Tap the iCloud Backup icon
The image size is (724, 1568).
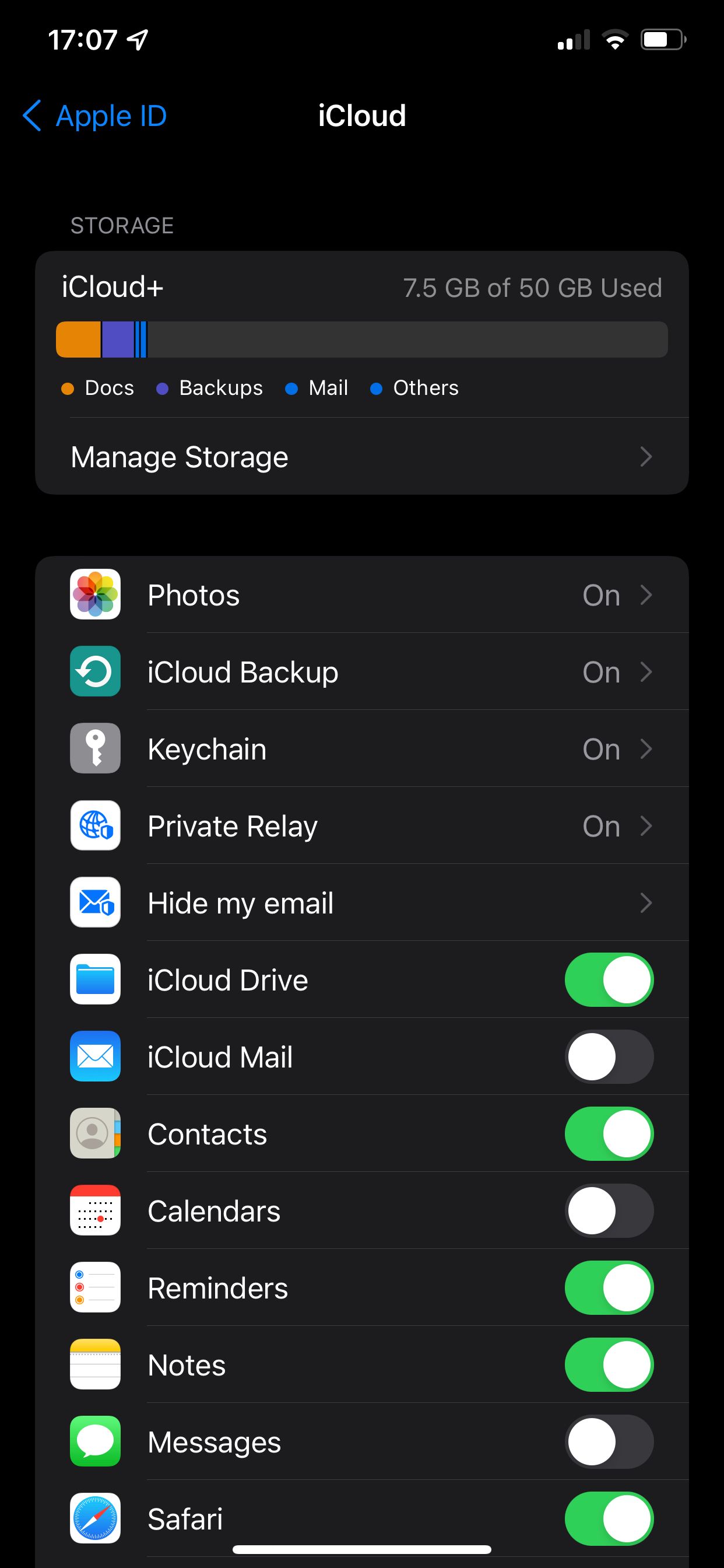click(95, 672)
